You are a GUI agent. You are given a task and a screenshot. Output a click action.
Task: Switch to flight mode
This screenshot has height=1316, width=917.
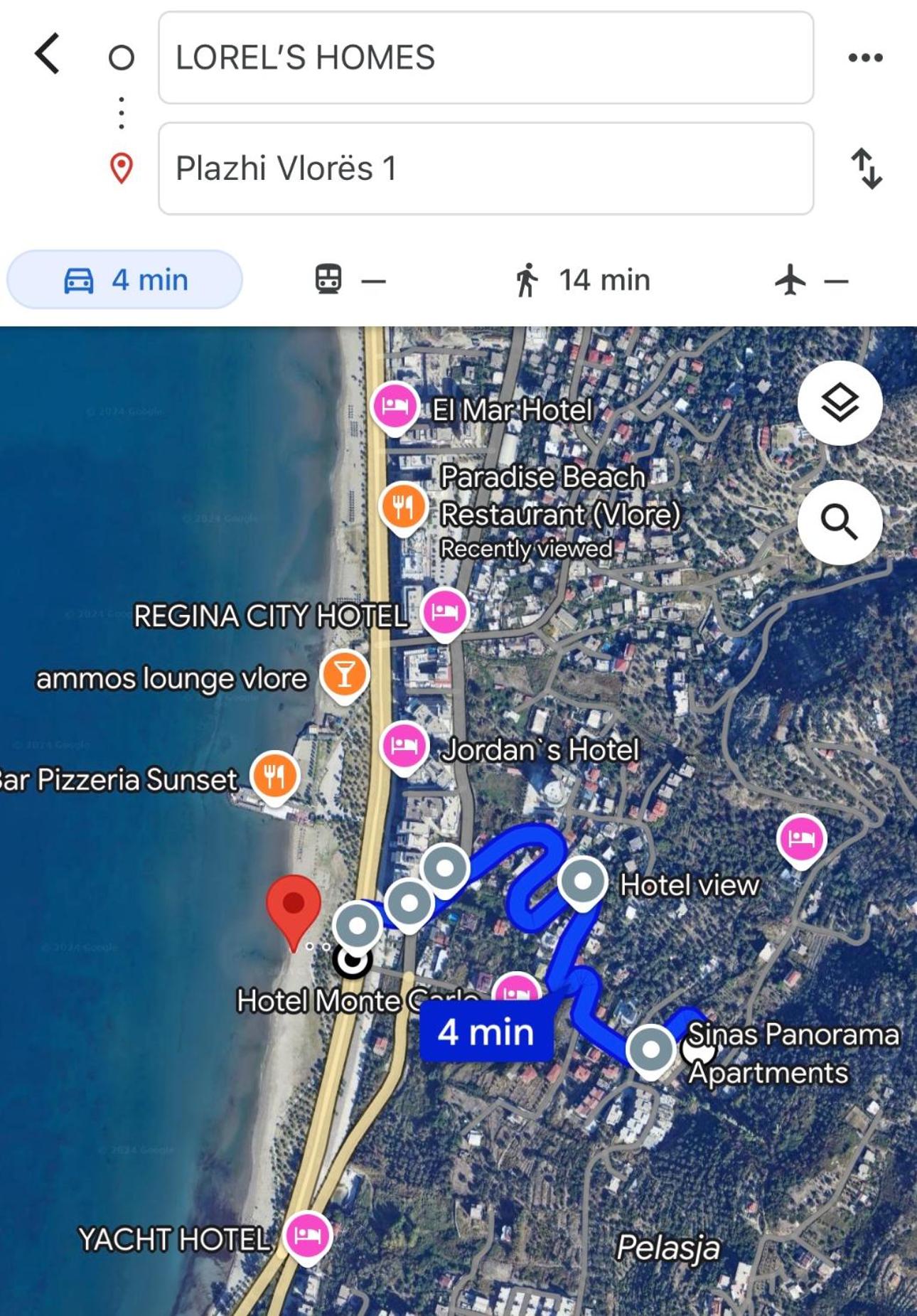[x=811, y=280]
